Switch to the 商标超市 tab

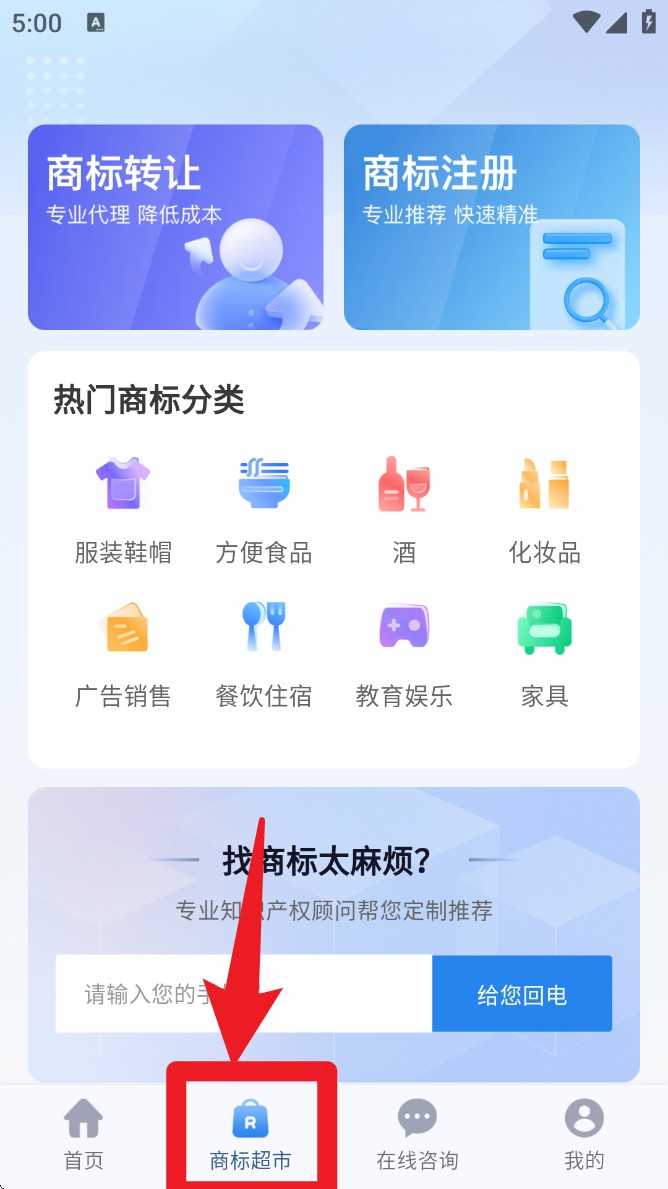(251, 1135)
